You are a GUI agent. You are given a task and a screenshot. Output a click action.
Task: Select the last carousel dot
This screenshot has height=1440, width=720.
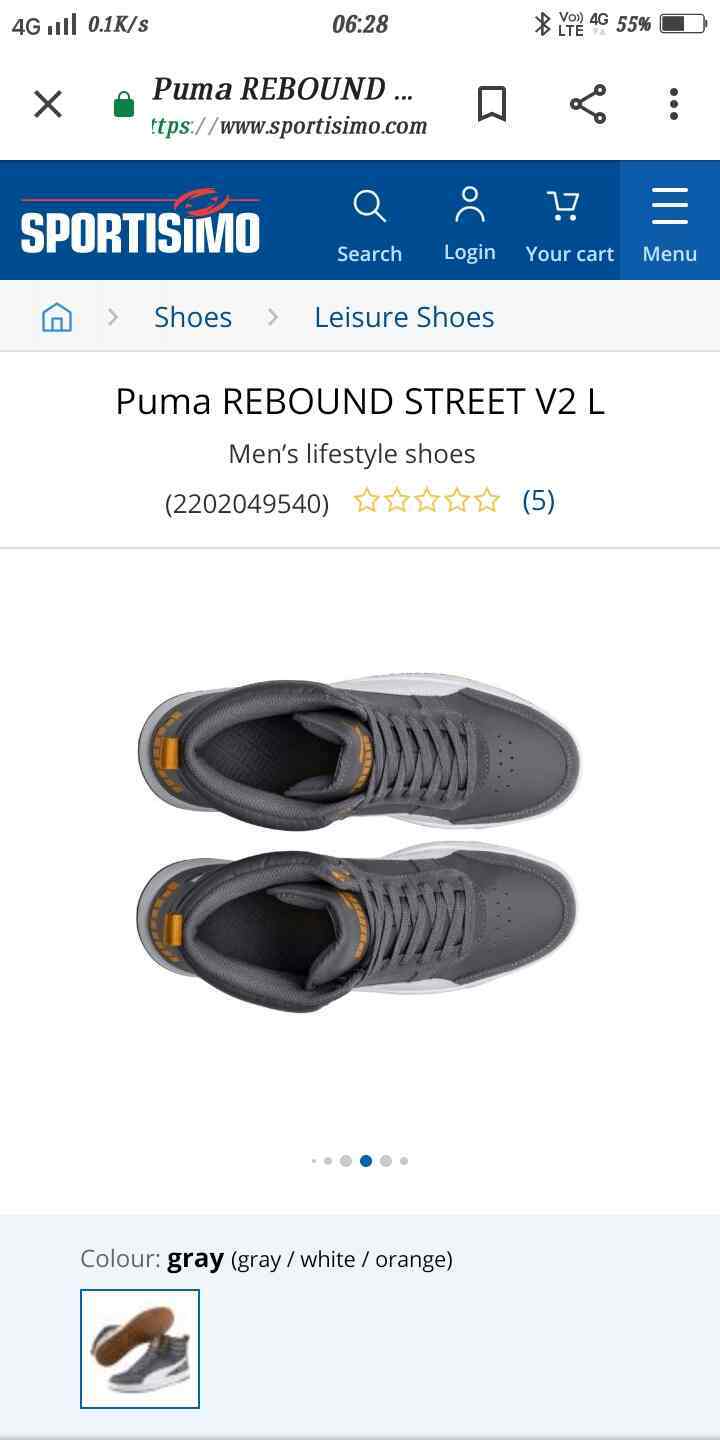(x=404, y=1160)
